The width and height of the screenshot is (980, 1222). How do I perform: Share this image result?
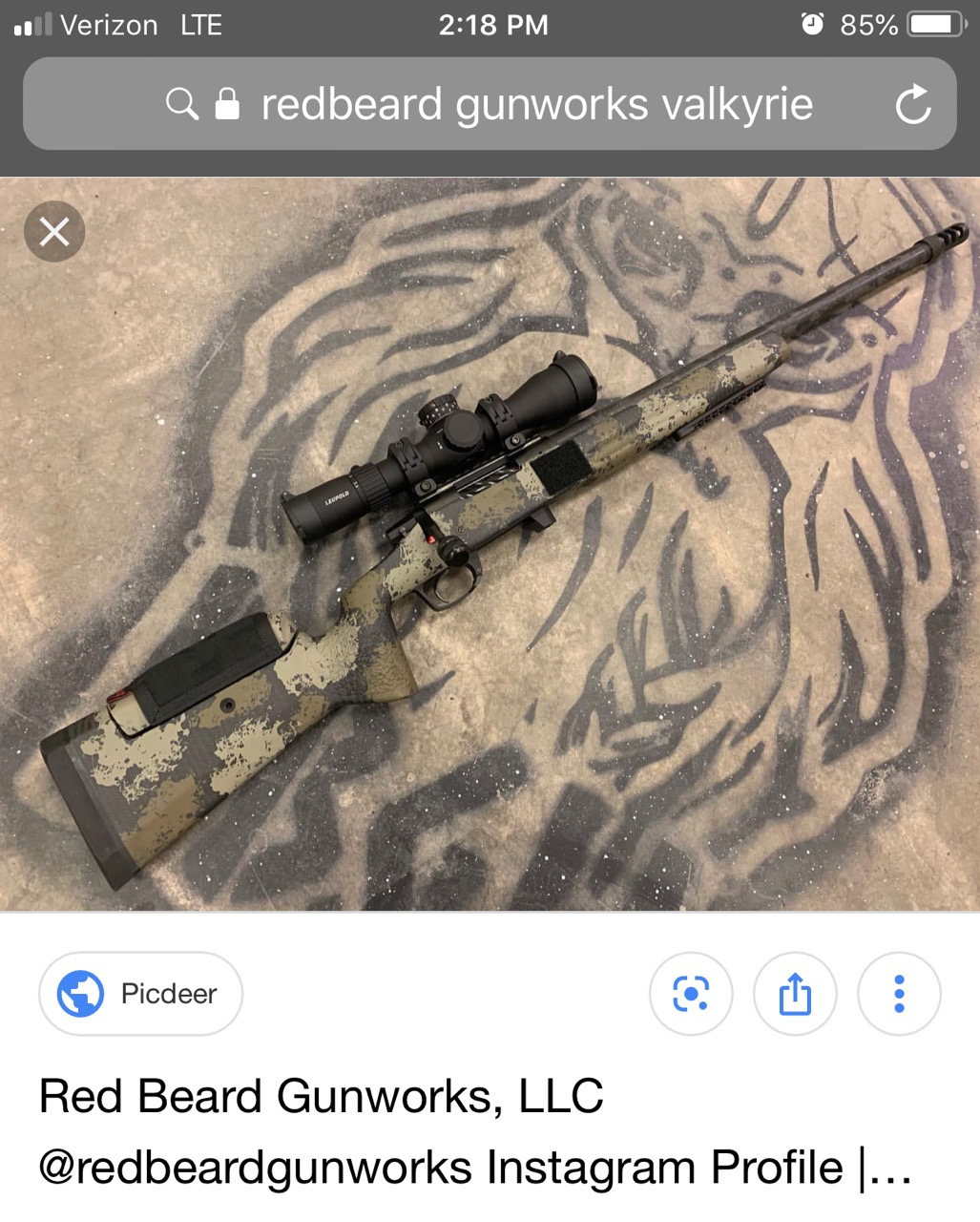click(x=795, y=994)
